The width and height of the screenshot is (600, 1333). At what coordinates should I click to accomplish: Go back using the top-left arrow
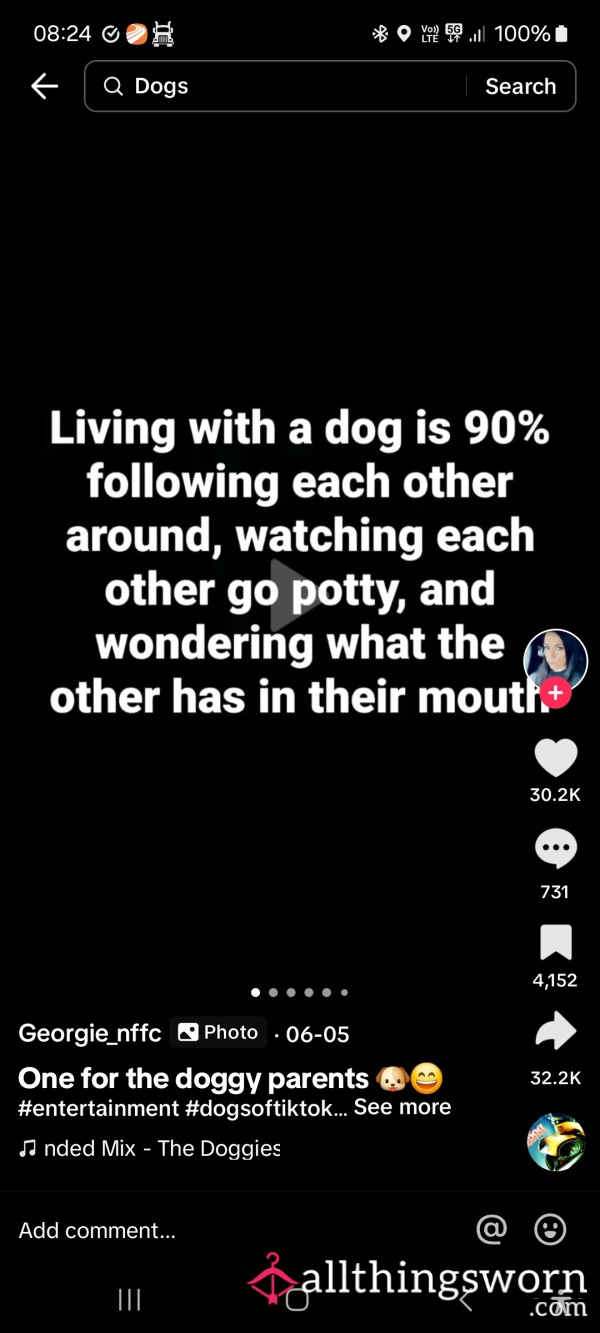(44, 87)
